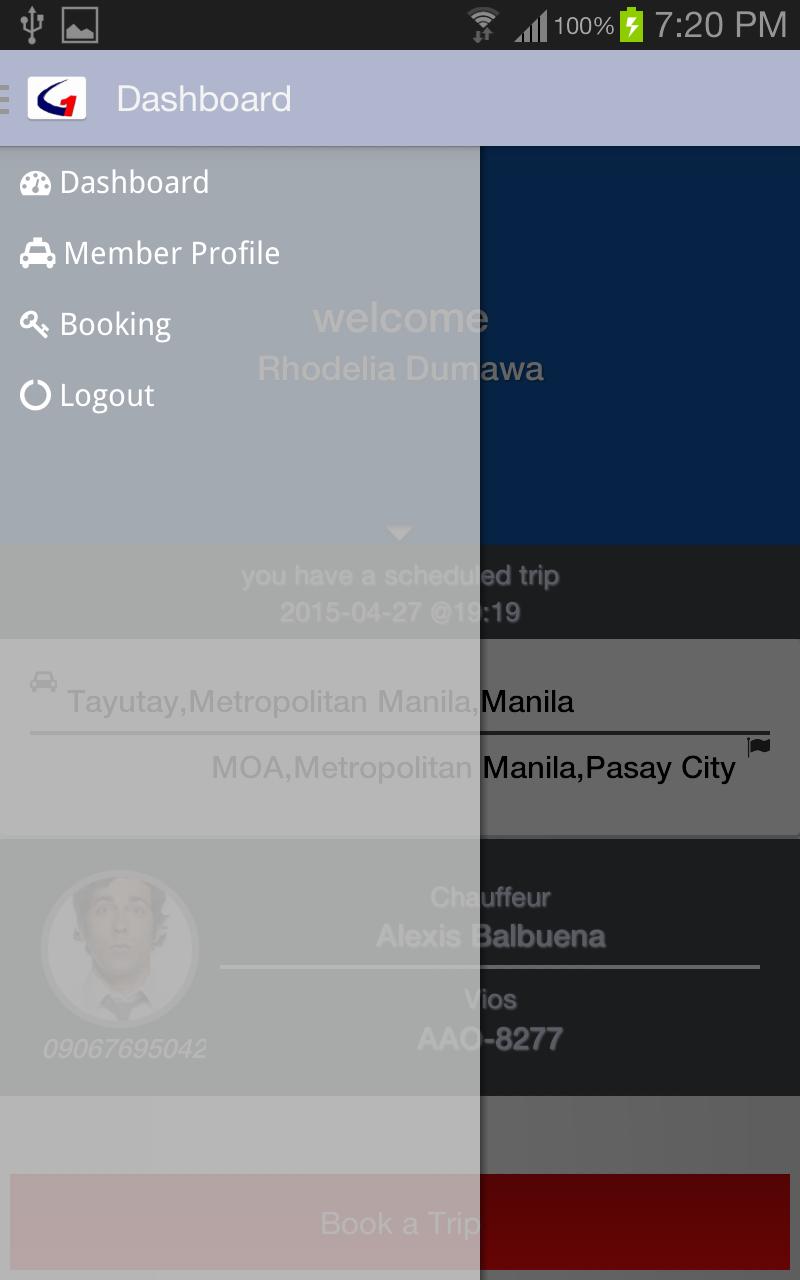This screenshot has width=800, height=1280.
Task: Click the taxi icon beside Member Profile
Action: pyautogui.click(x=35, y=253)
